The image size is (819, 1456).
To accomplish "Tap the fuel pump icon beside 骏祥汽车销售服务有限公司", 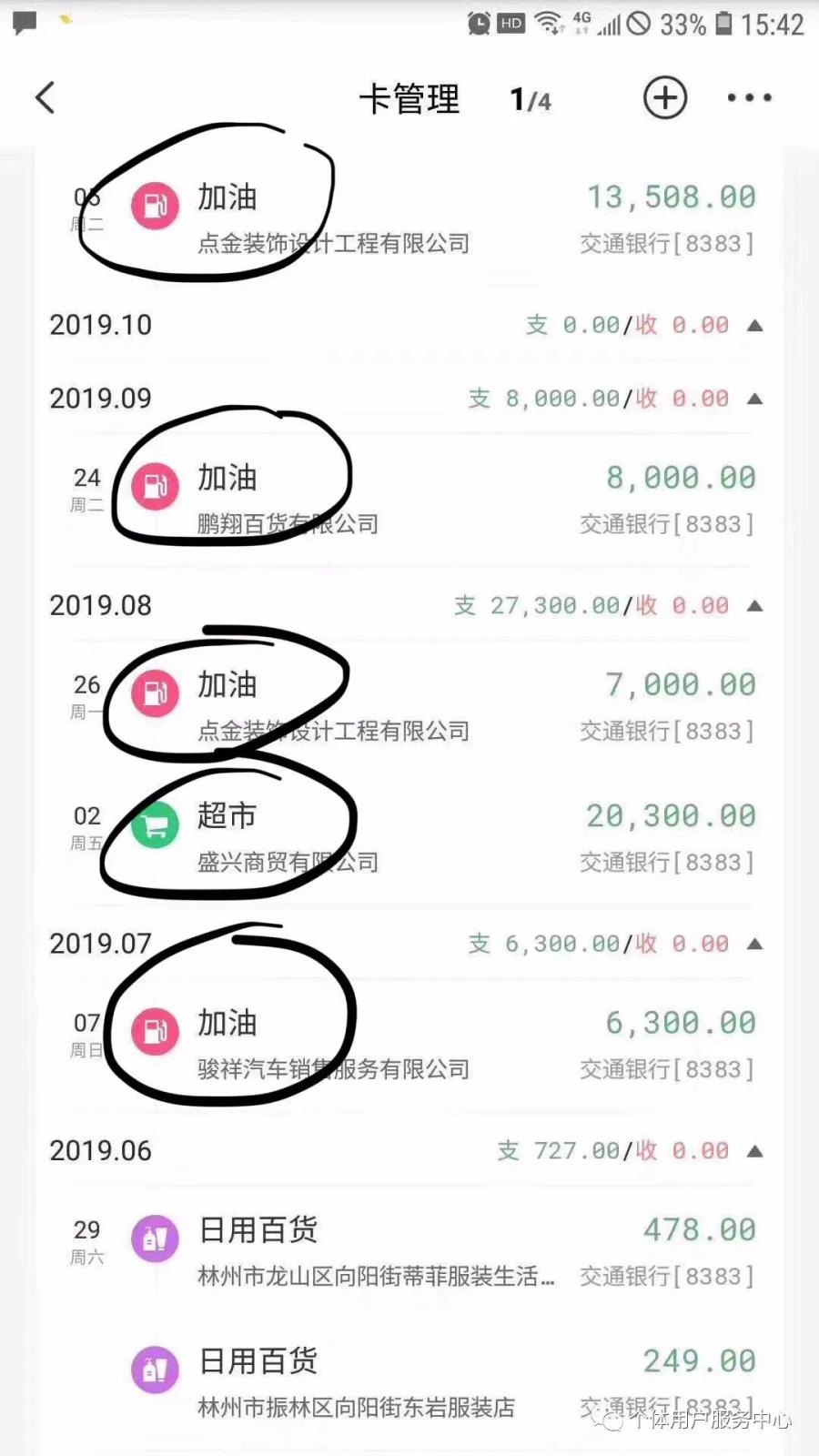I will point(155,1031).
